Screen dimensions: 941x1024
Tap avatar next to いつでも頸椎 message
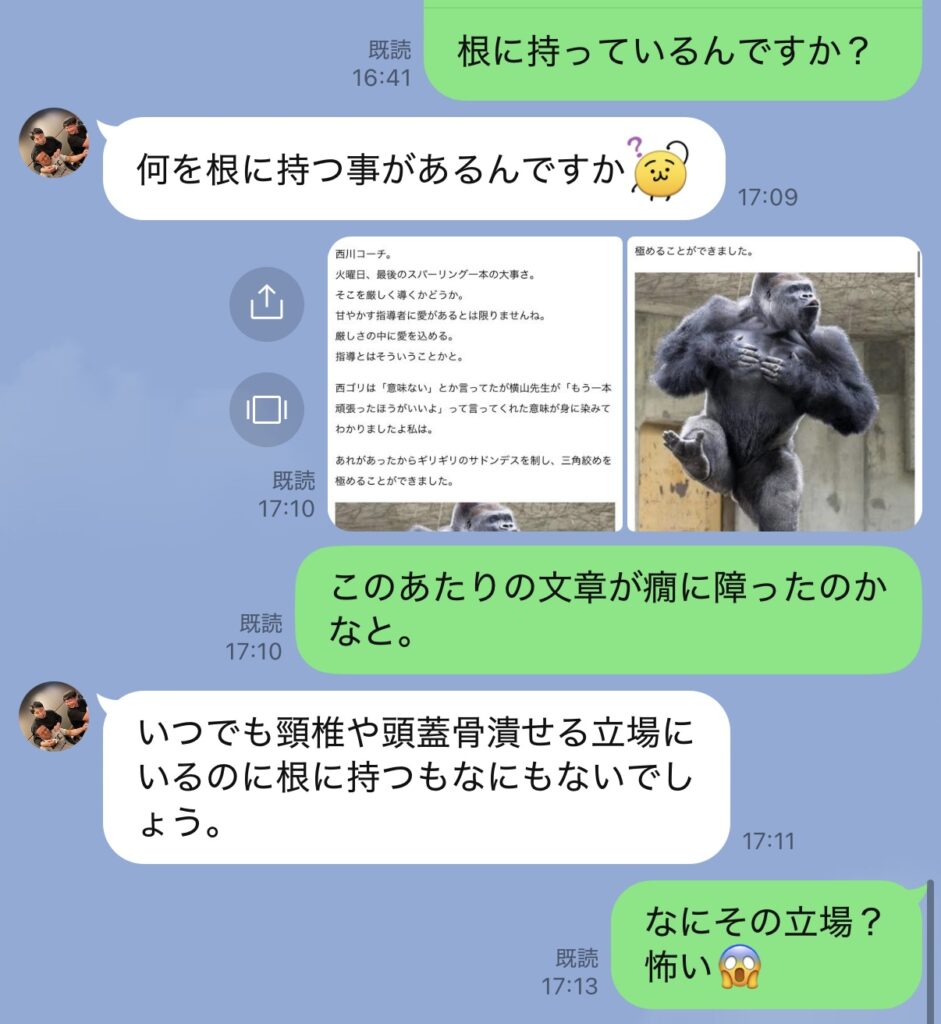[54, 717]
